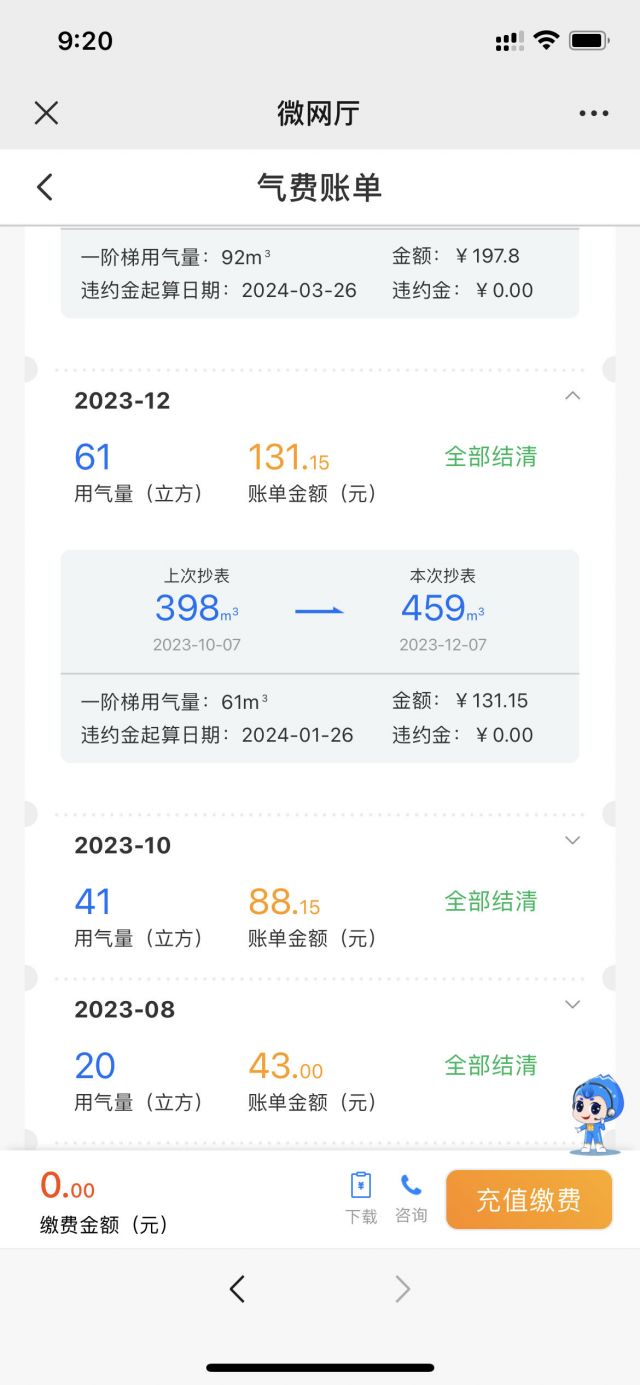Image resolution: width=640 pixels, height=1385 pixels.
Task: Collapse the 2023-12 bill details
Action: click(572, 396)
